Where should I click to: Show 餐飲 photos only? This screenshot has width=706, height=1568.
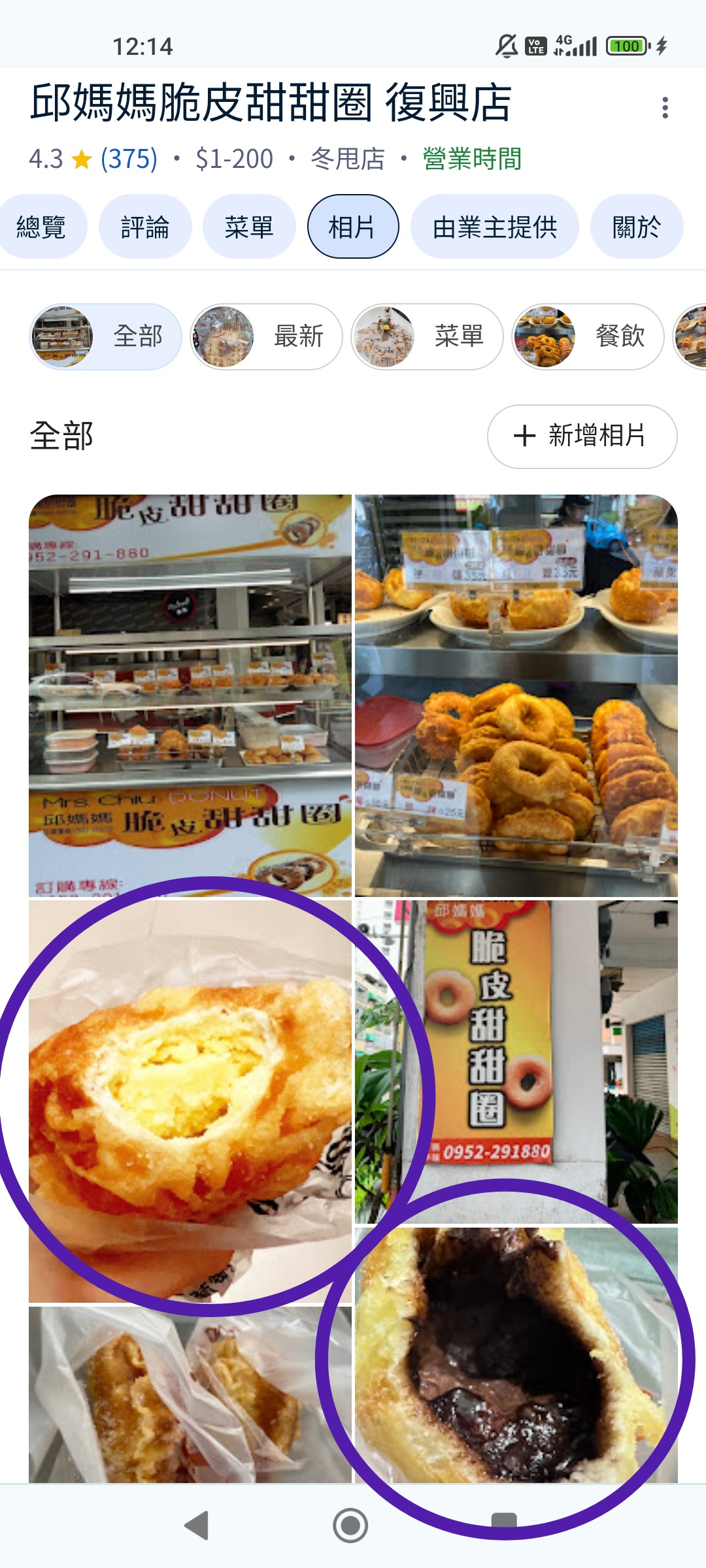588,337
